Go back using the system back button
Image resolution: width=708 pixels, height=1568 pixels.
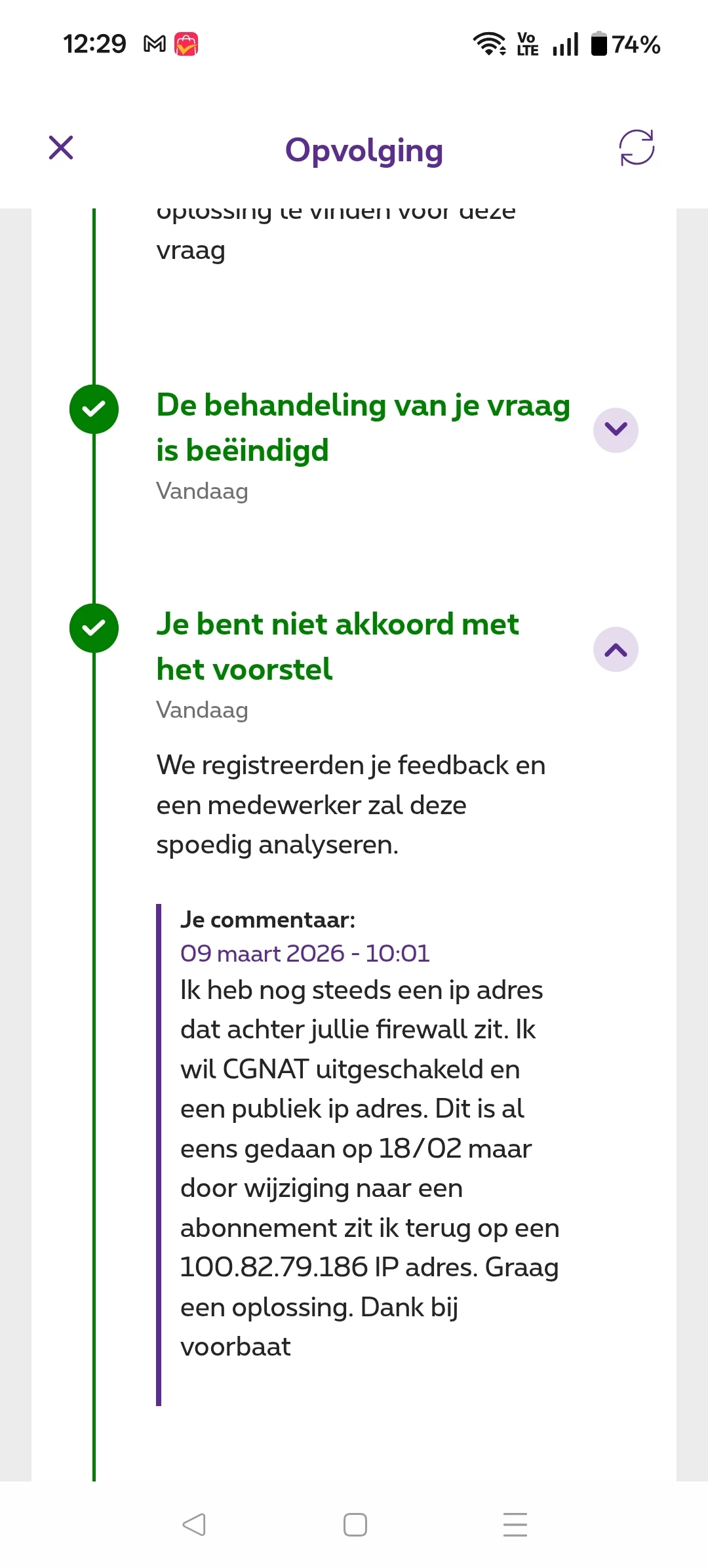(x=194, y=1525)
